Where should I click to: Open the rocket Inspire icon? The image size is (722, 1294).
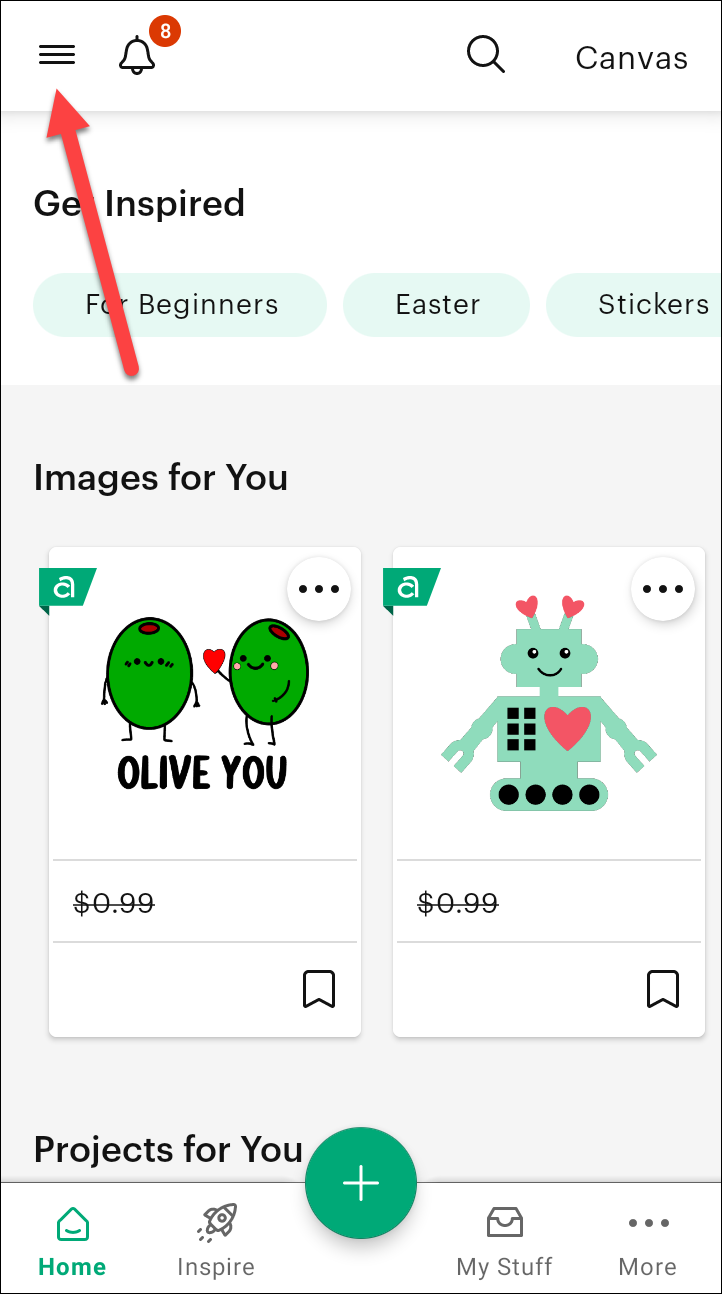(215, 1221)
